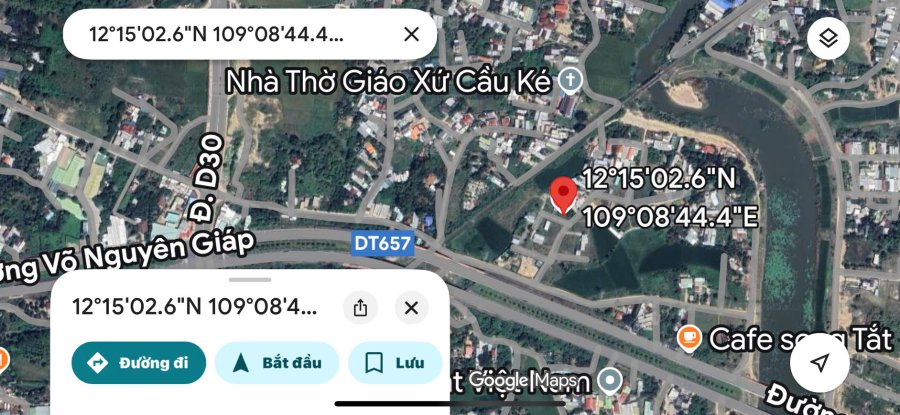Image resolution: width=900 pixels, height=415 pixels.
Task: Open the map layers selector
Action: (827, 39)
